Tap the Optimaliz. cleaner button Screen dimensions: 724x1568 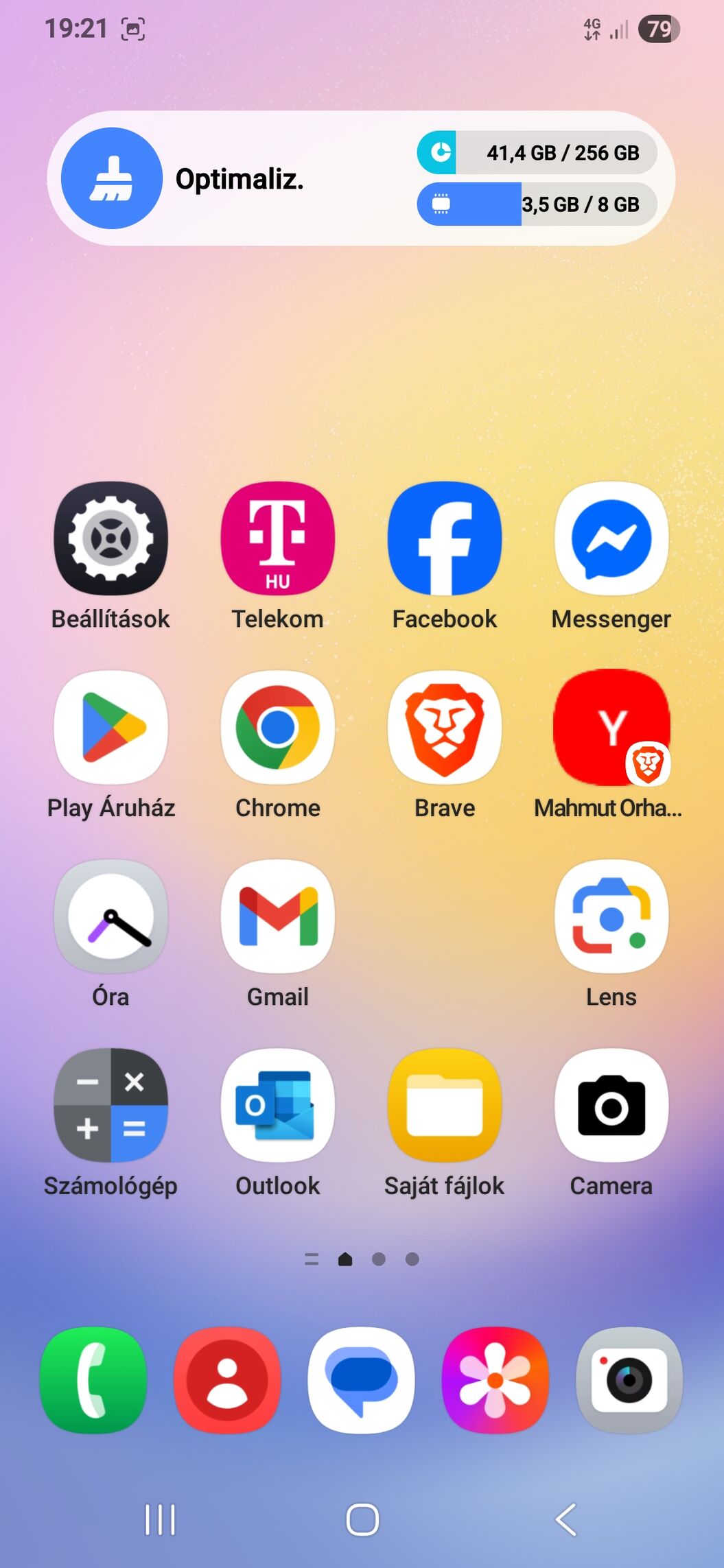112,178
